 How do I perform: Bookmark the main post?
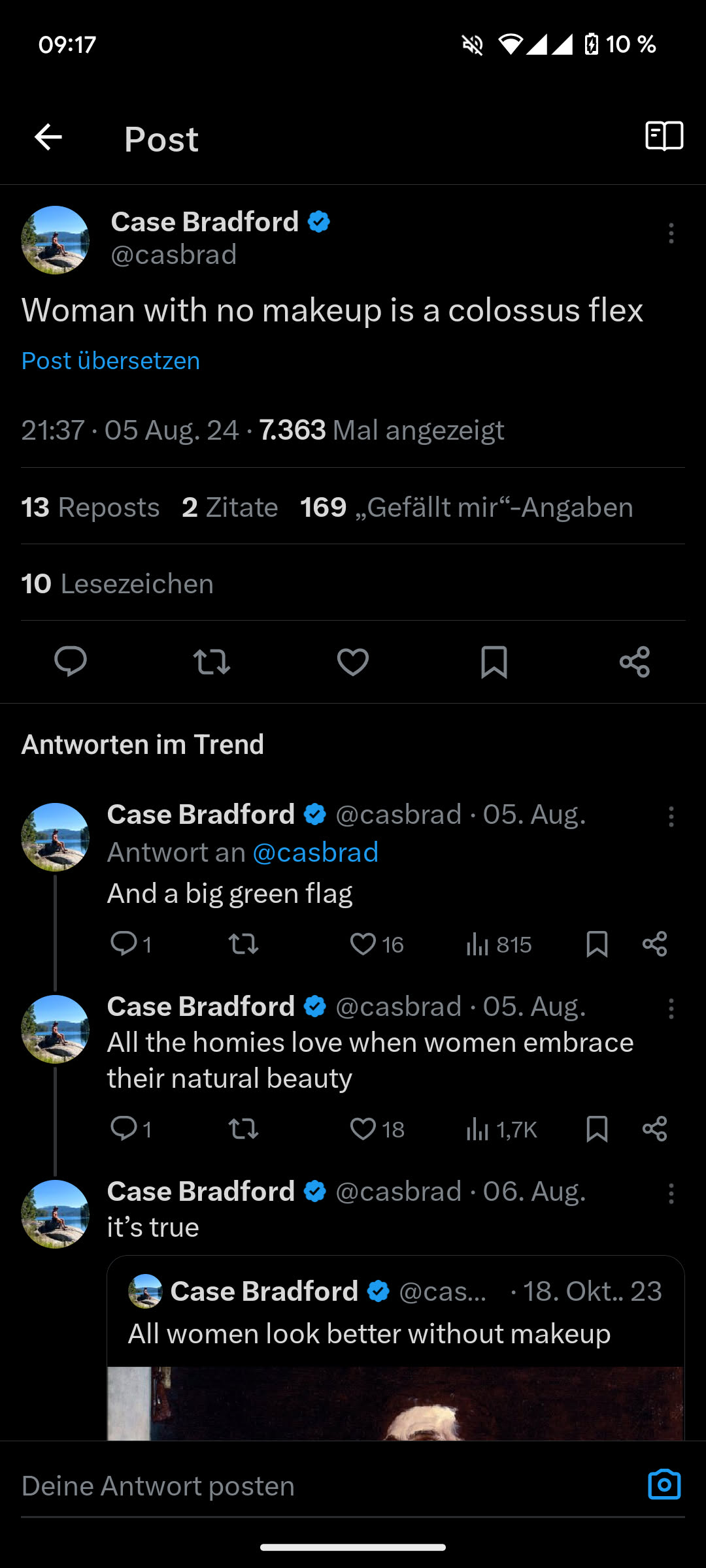coord(494,661)
